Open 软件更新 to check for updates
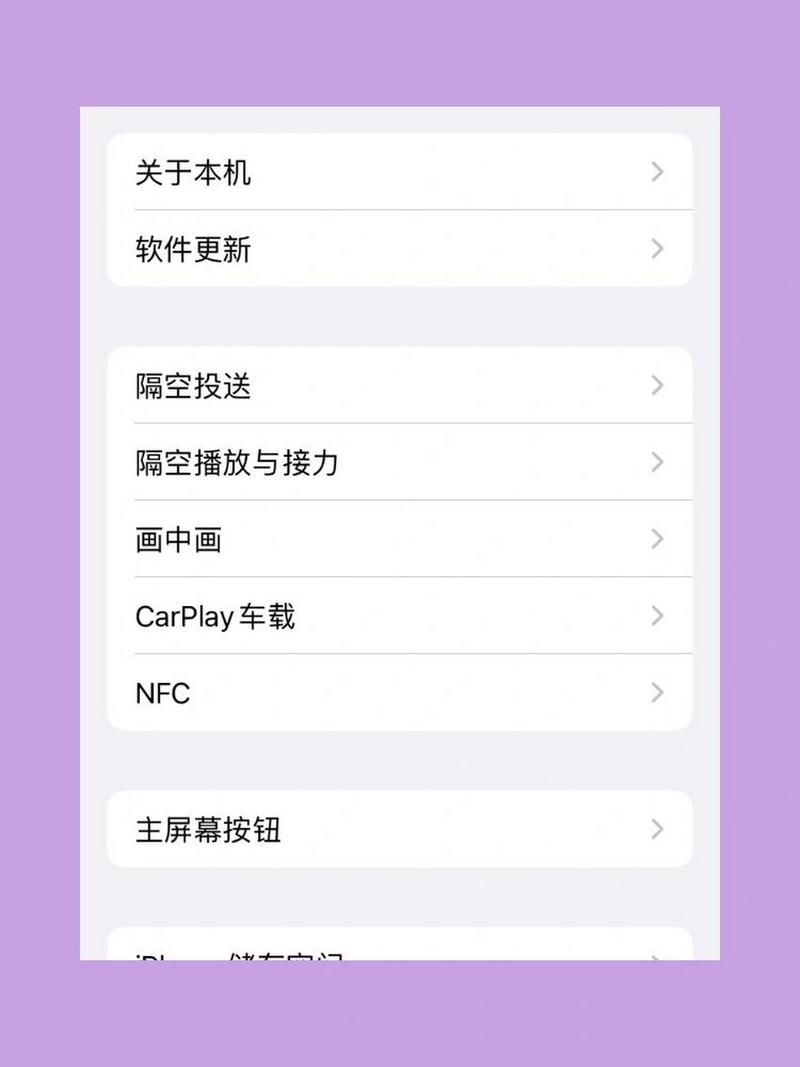 click(400, 248)
